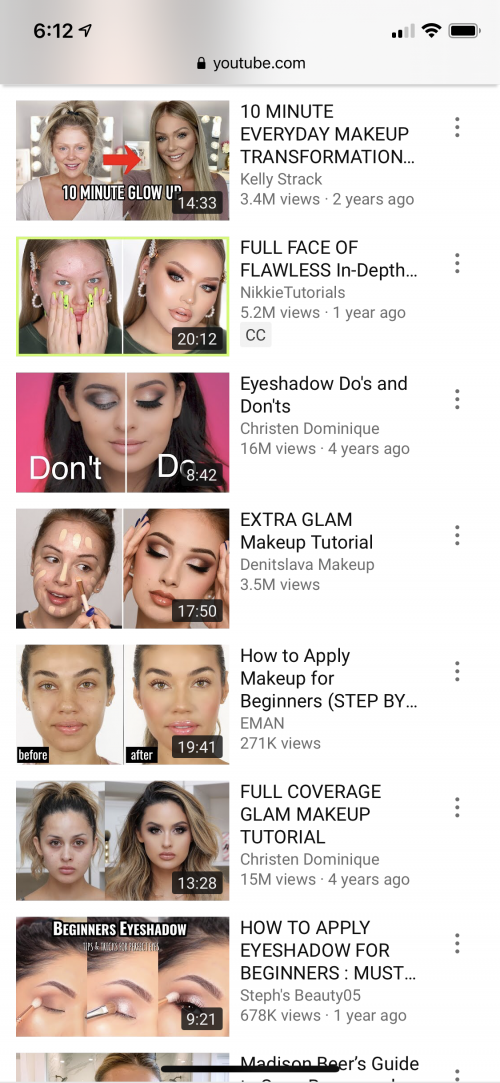Play the 13:28 Full Coverage Glam Makeup Tutorial
This screenshot has height=1083, width=500.
point(123,841)
